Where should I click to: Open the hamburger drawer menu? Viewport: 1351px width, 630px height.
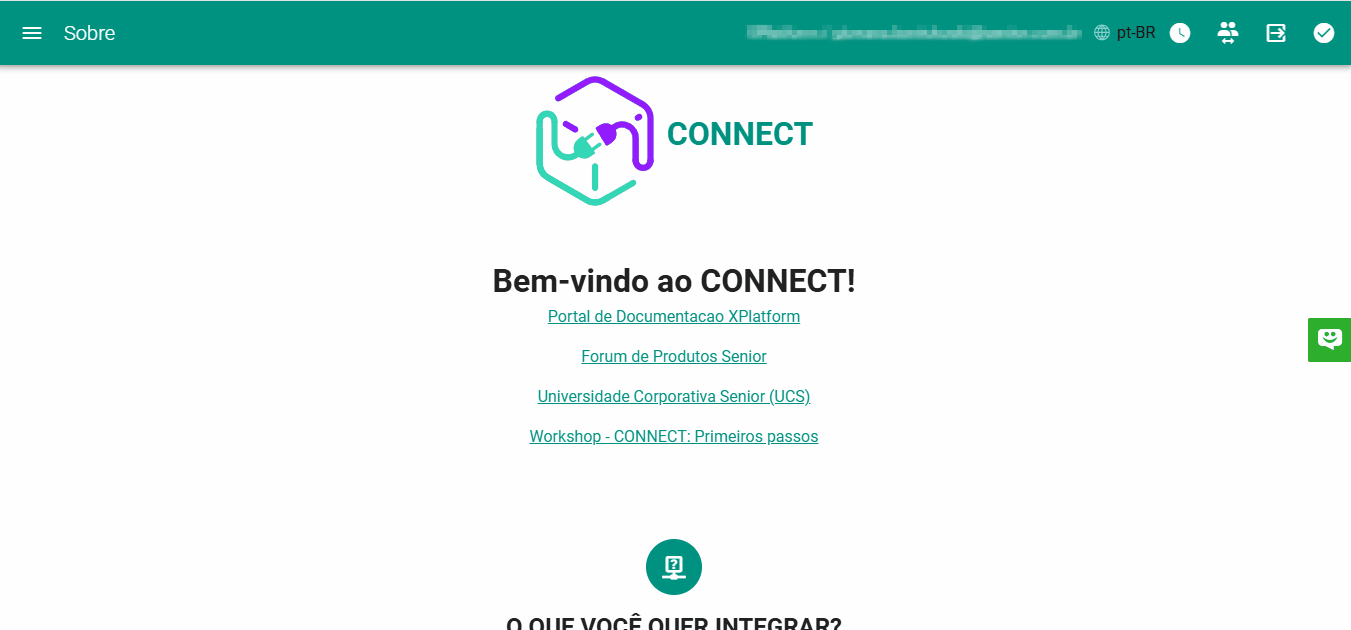point(32,33)
